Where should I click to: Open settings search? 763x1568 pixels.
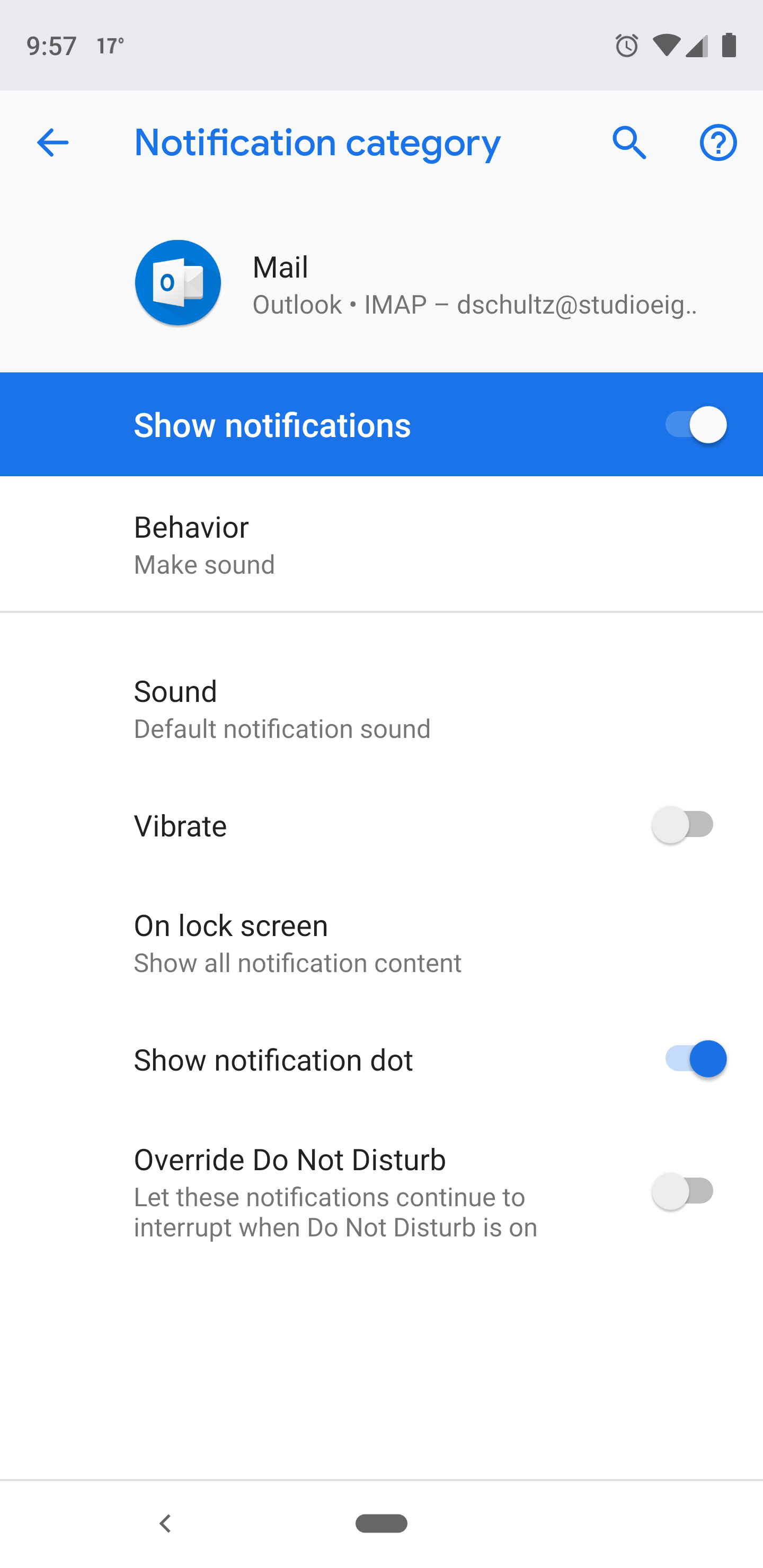pyautogui.click(x=629, y=143)
